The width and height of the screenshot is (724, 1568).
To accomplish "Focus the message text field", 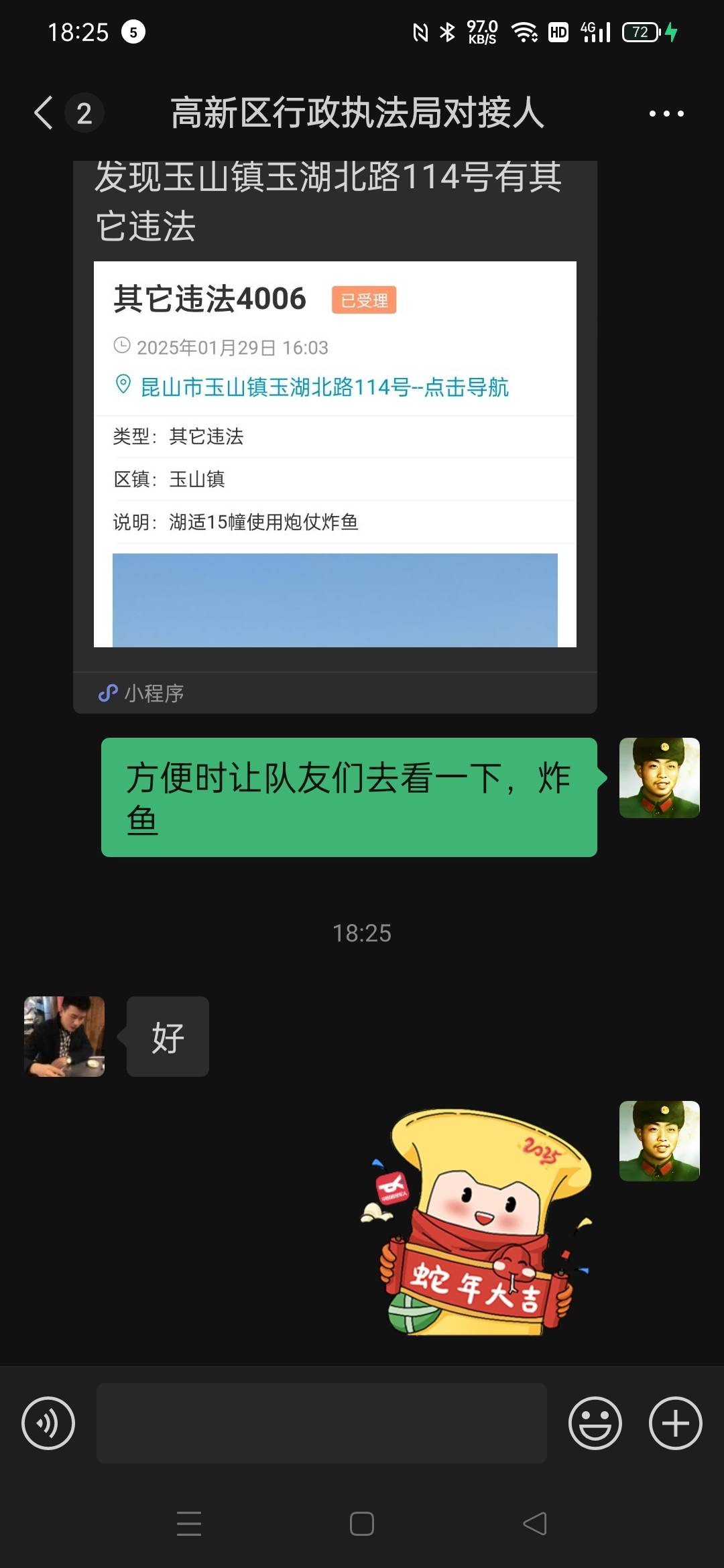I will (322, 1423).
